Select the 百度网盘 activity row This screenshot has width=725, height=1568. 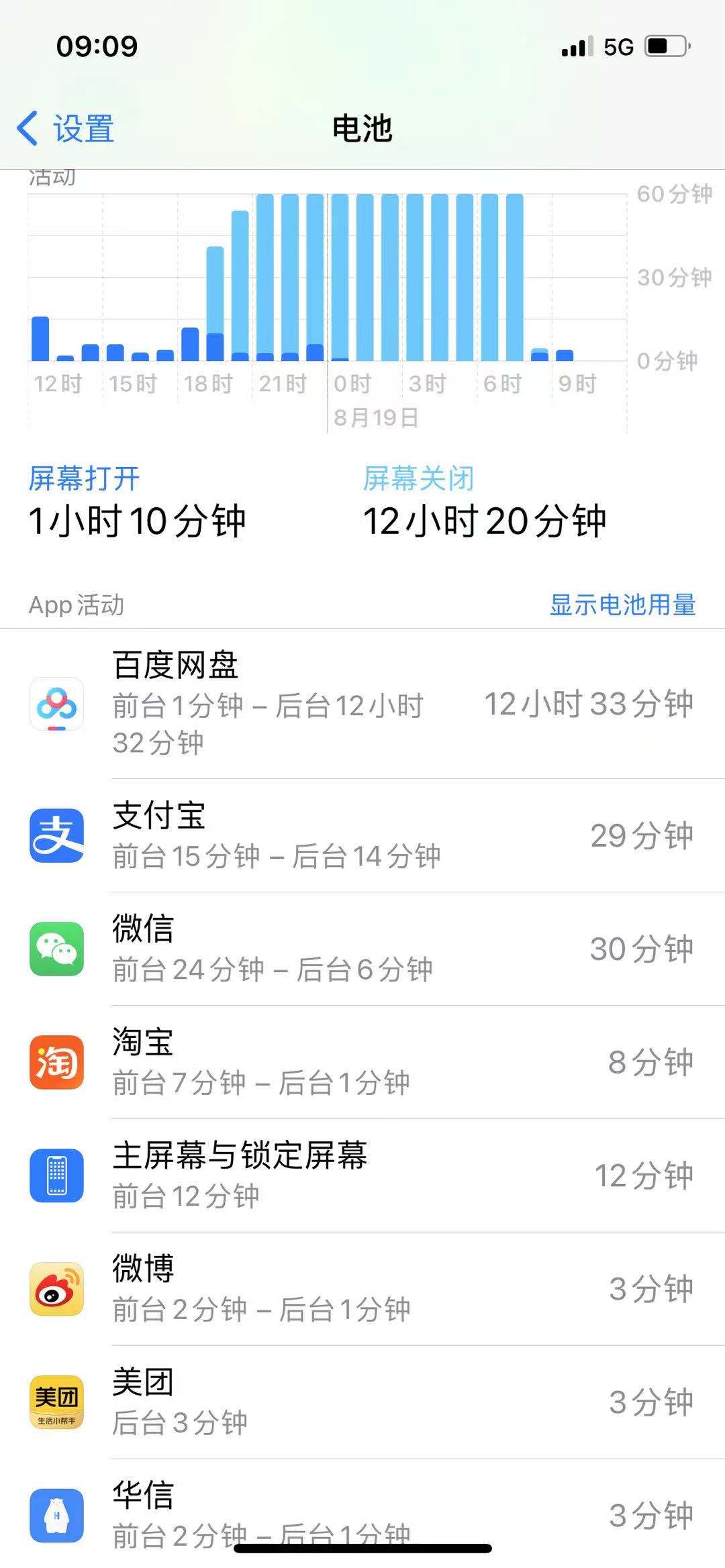(x=362, y=704)
